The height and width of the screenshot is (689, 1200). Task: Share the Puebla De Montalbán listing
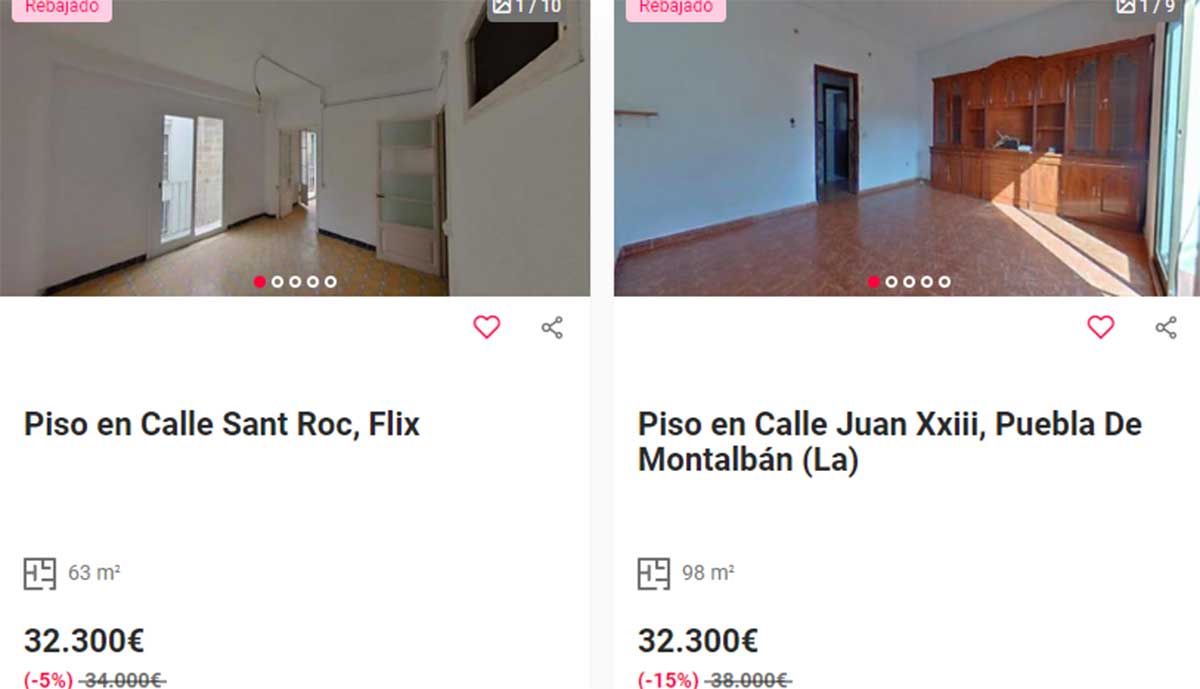1166,327
